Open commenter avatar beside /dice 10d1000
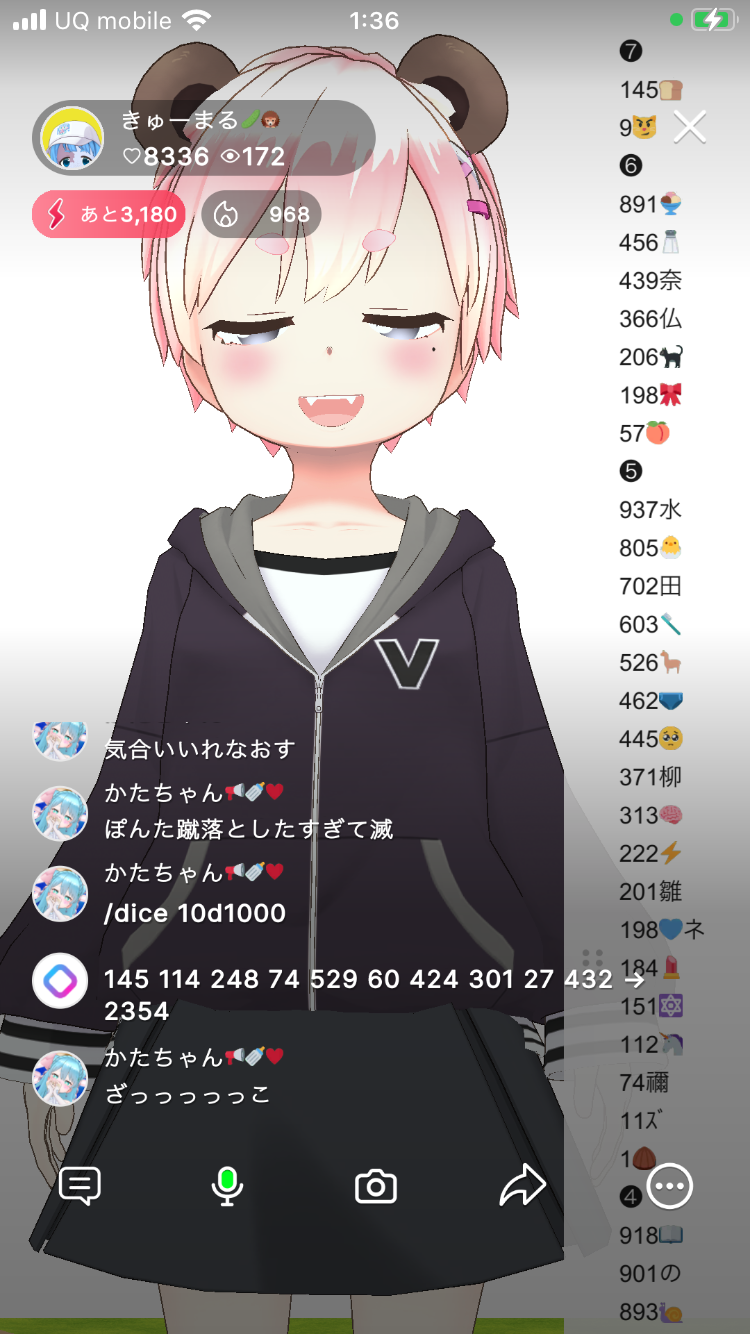Viewport: 750px width, 1334px height. (x=60, y=893)
